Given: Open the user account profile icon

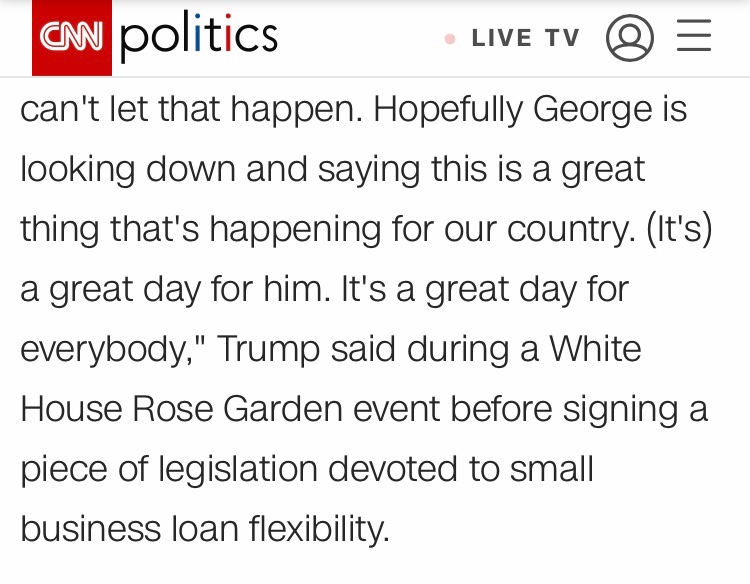Looking at the screenshot, I should 630,38.
